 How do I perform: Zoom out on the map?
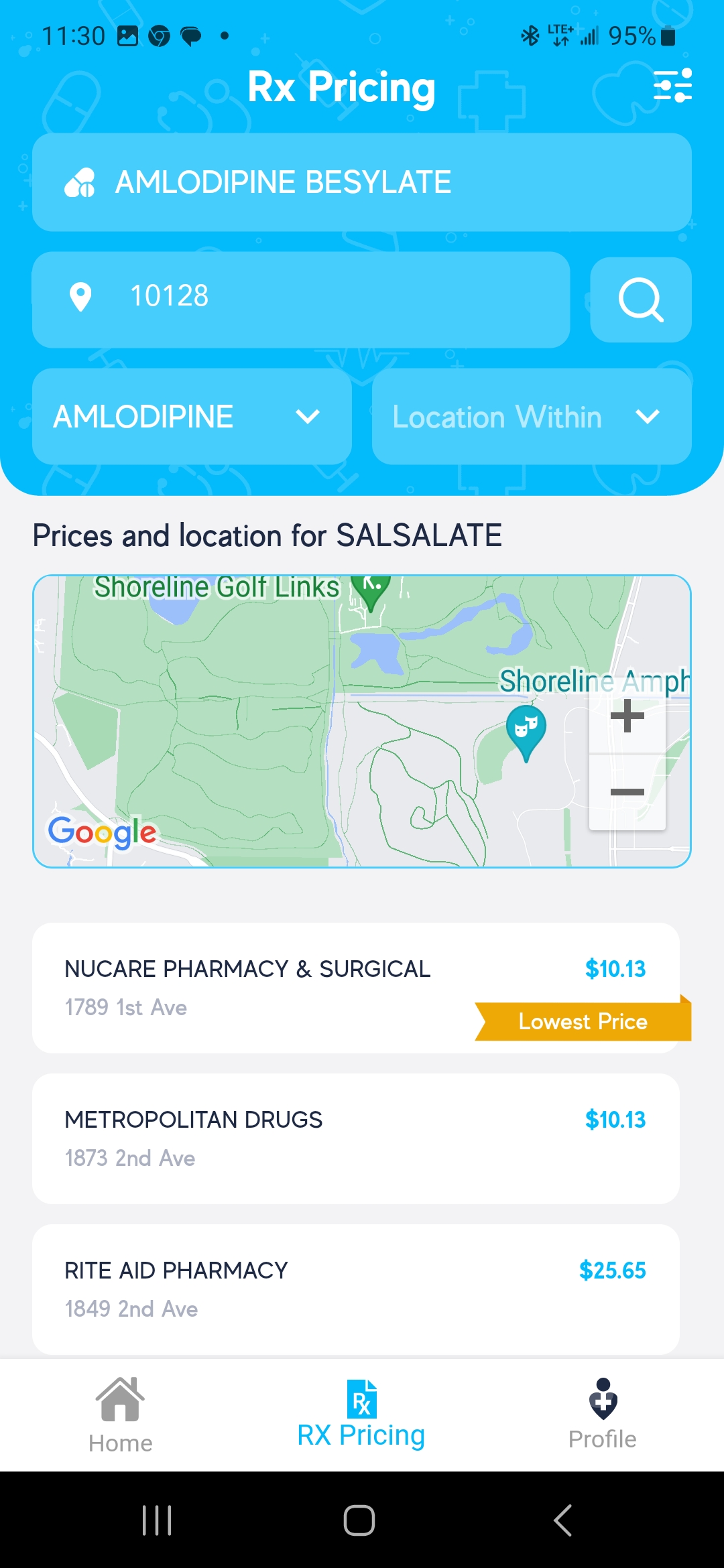pyautogui.click(x=627, y=792)
